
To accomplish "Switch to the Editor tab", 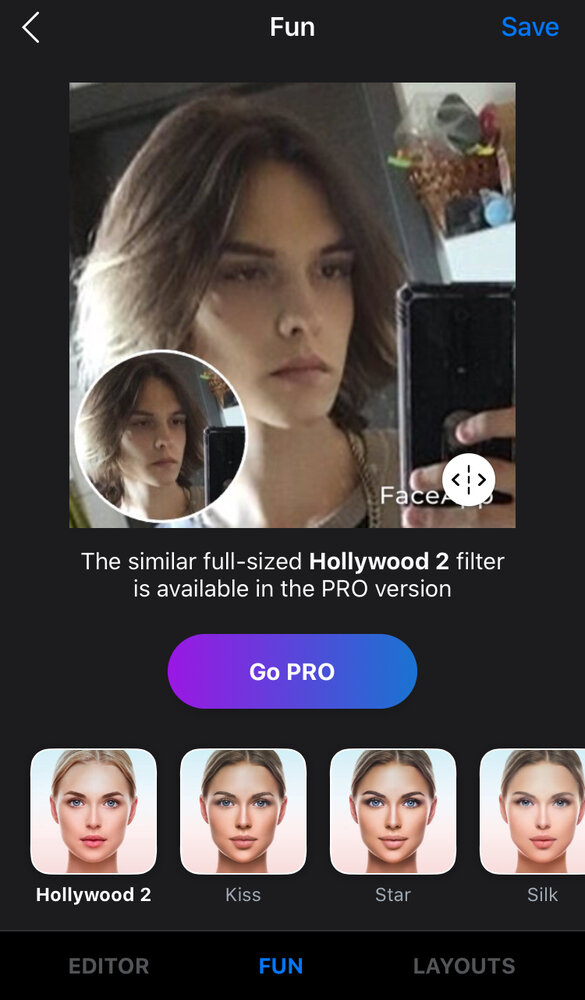I will (108, 966).
